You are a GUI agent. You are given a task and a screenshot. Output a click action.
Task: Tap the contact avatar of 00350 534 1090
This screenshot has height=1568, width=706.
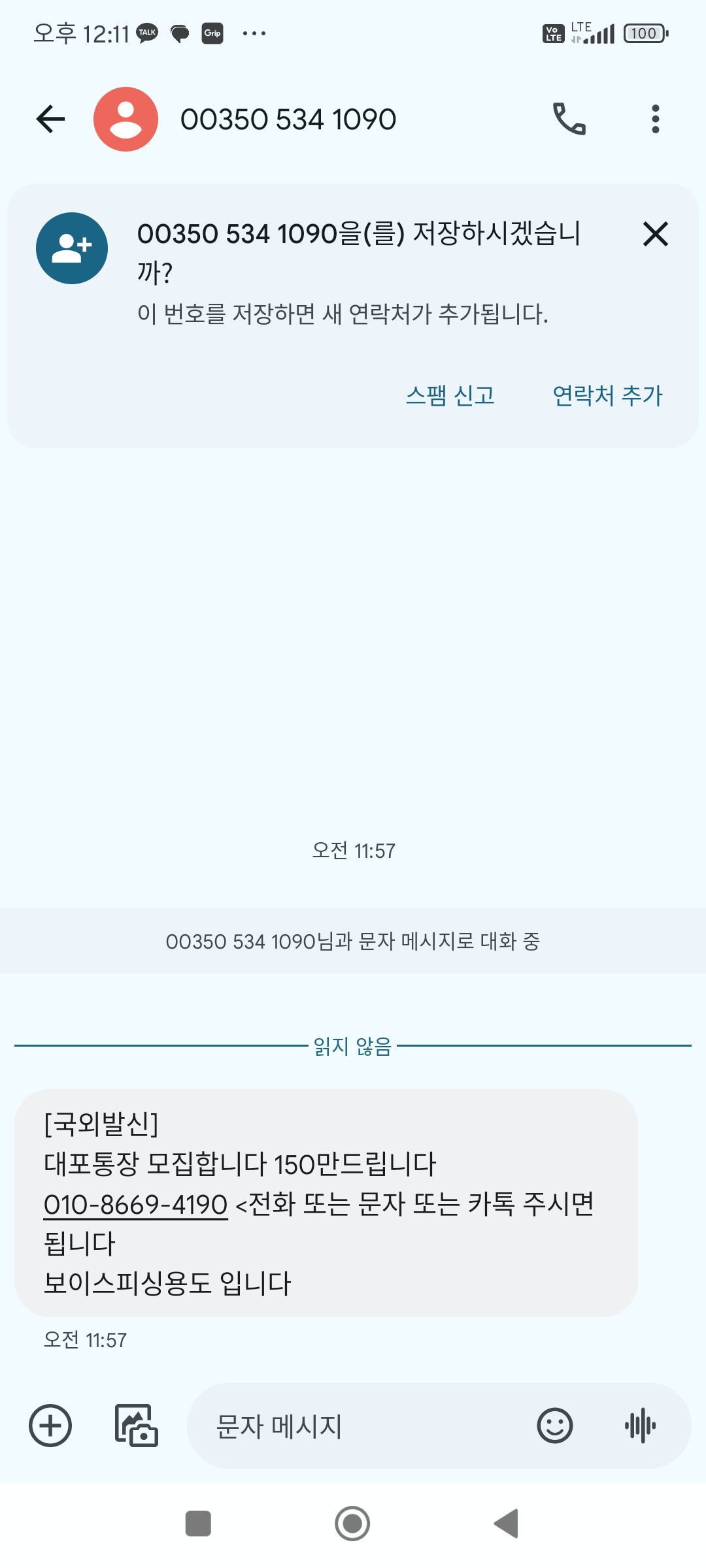pyautogui.click(x=126, y=119)
